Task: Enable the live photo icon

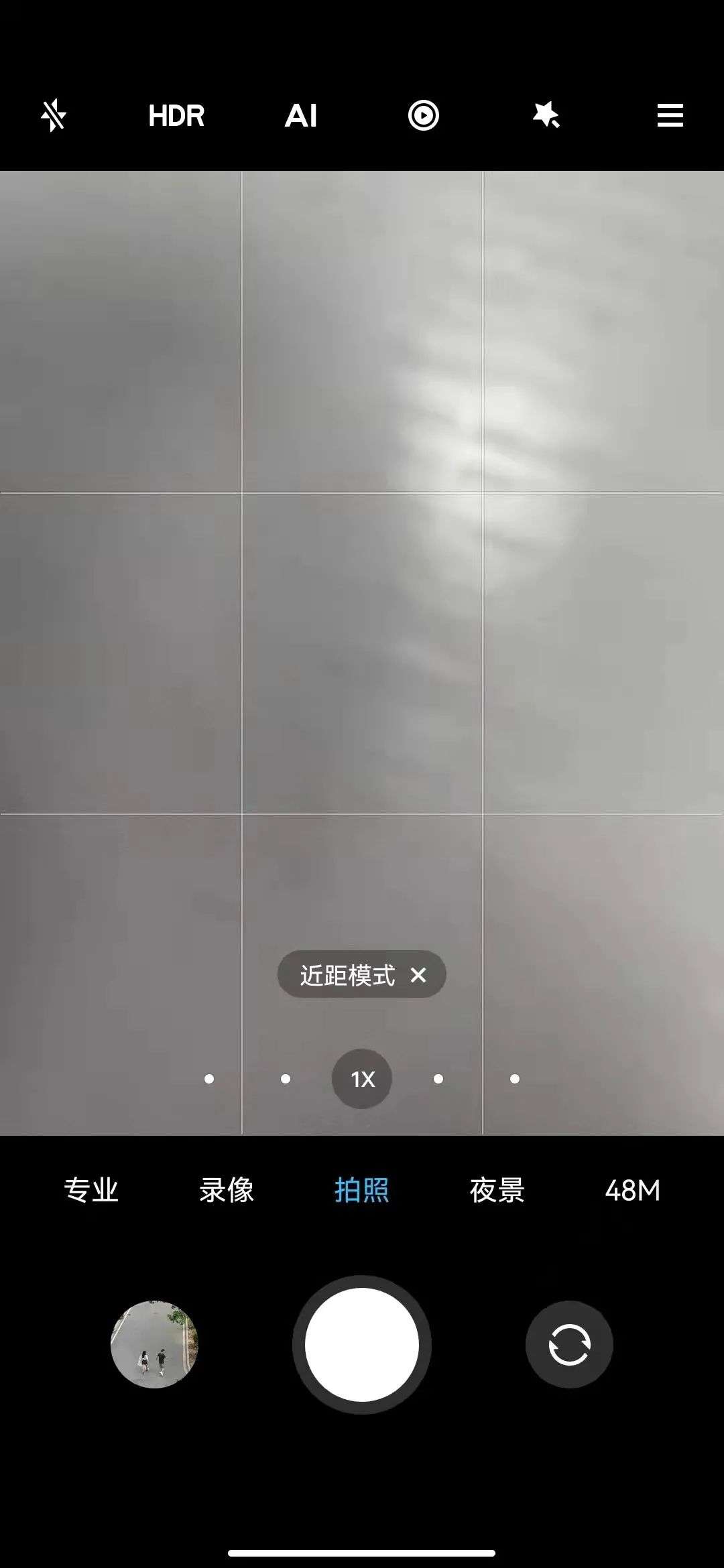Action: tap(424, 115)
